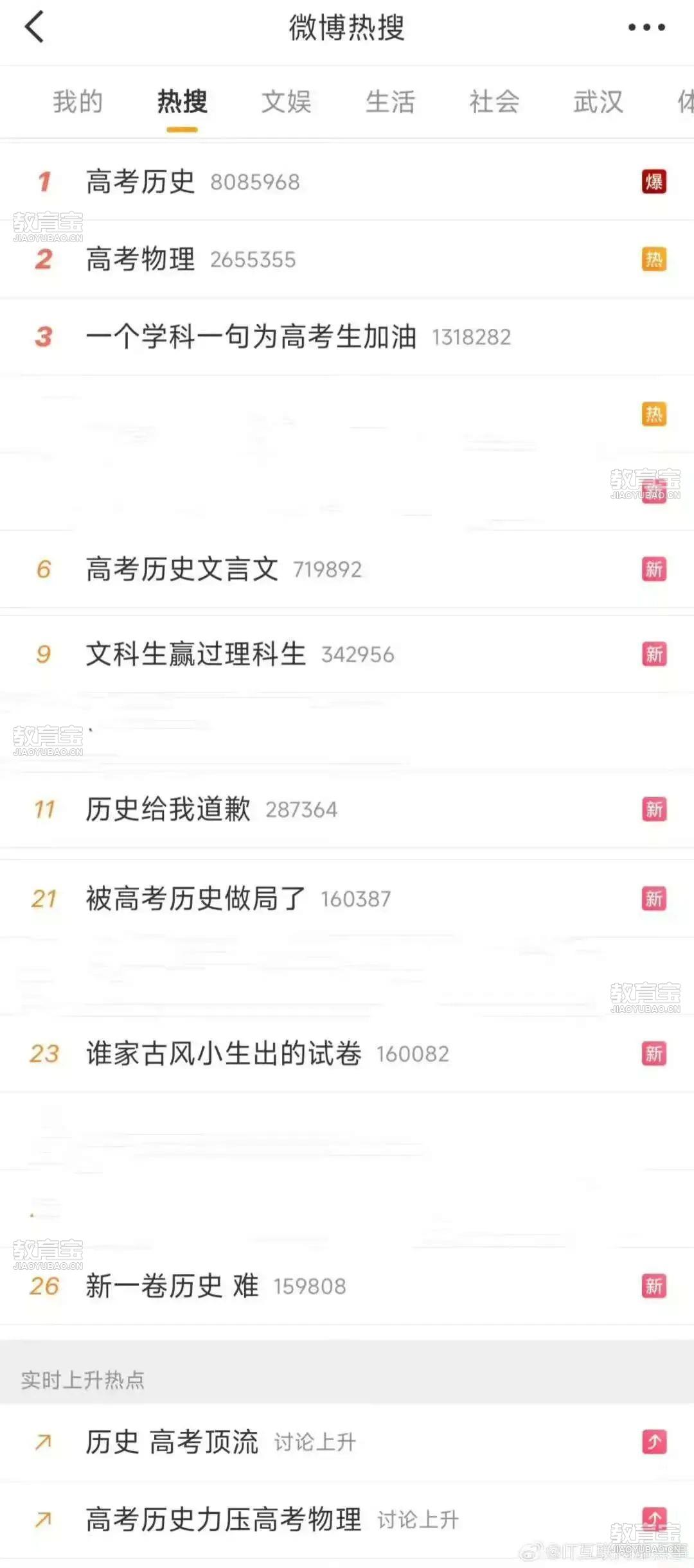Viewport: 694px width, 1568px height.
Task: Open hot topic 高考历史
Action: [347, 182]
